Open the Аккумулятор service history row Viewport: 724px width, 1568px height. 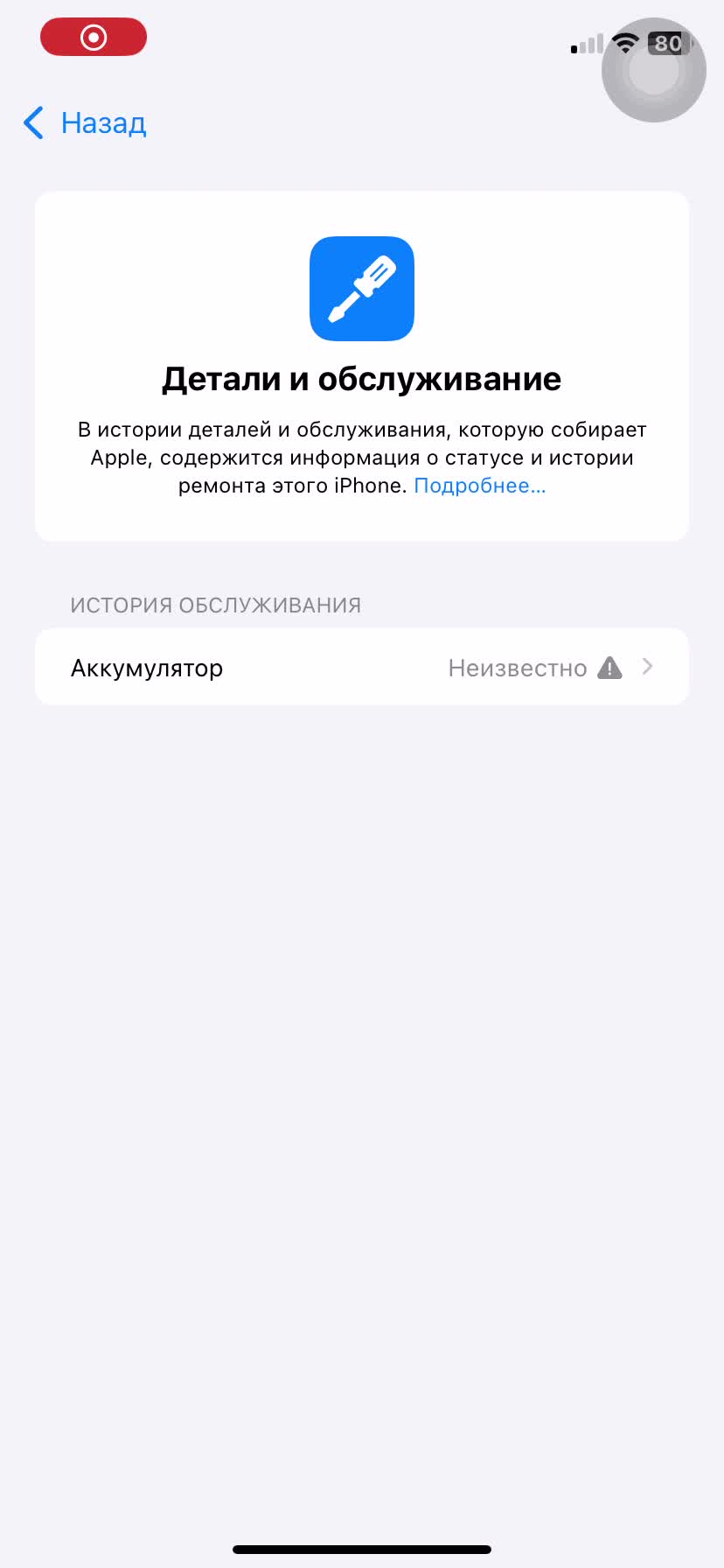[x=361, y=668]
